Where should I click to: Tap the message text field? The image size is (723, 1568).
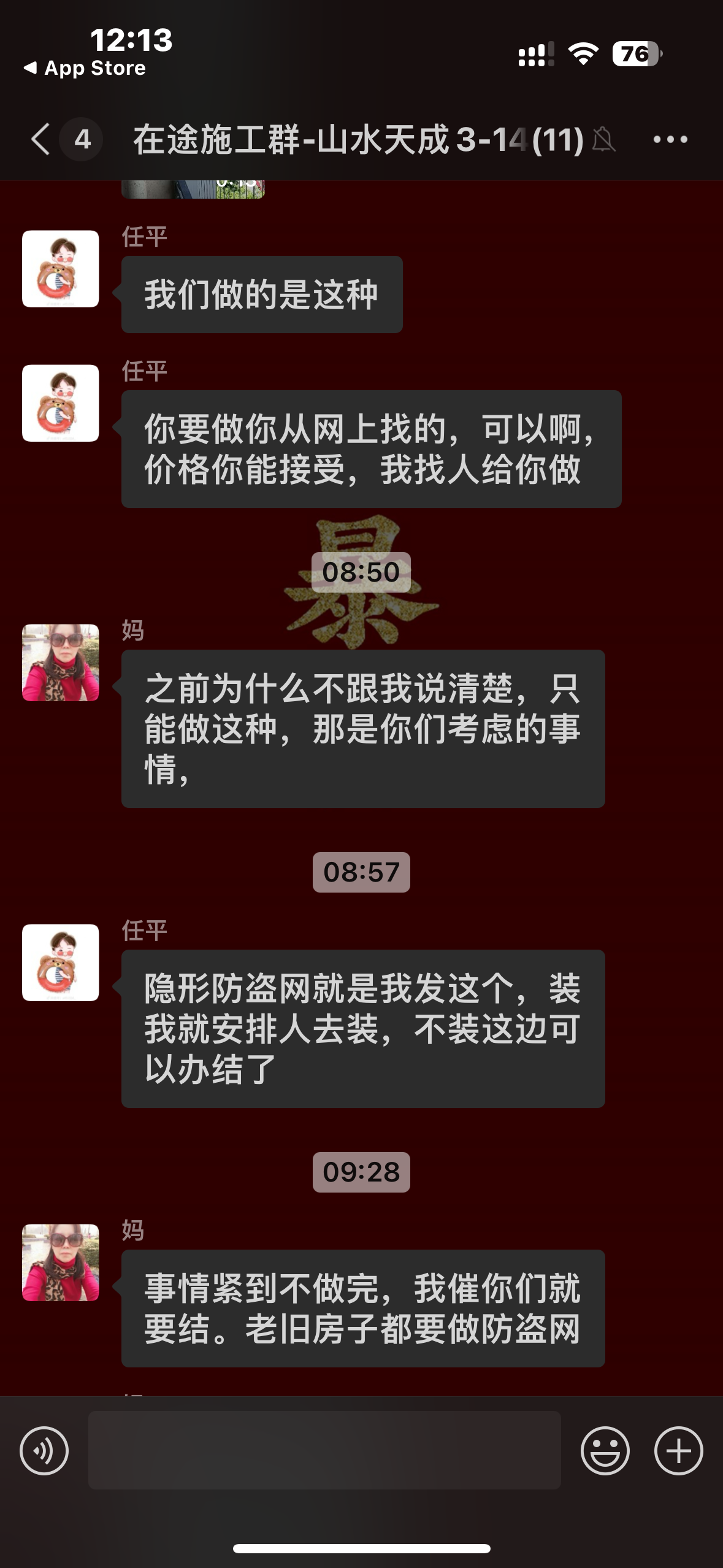click(324, 1450)
